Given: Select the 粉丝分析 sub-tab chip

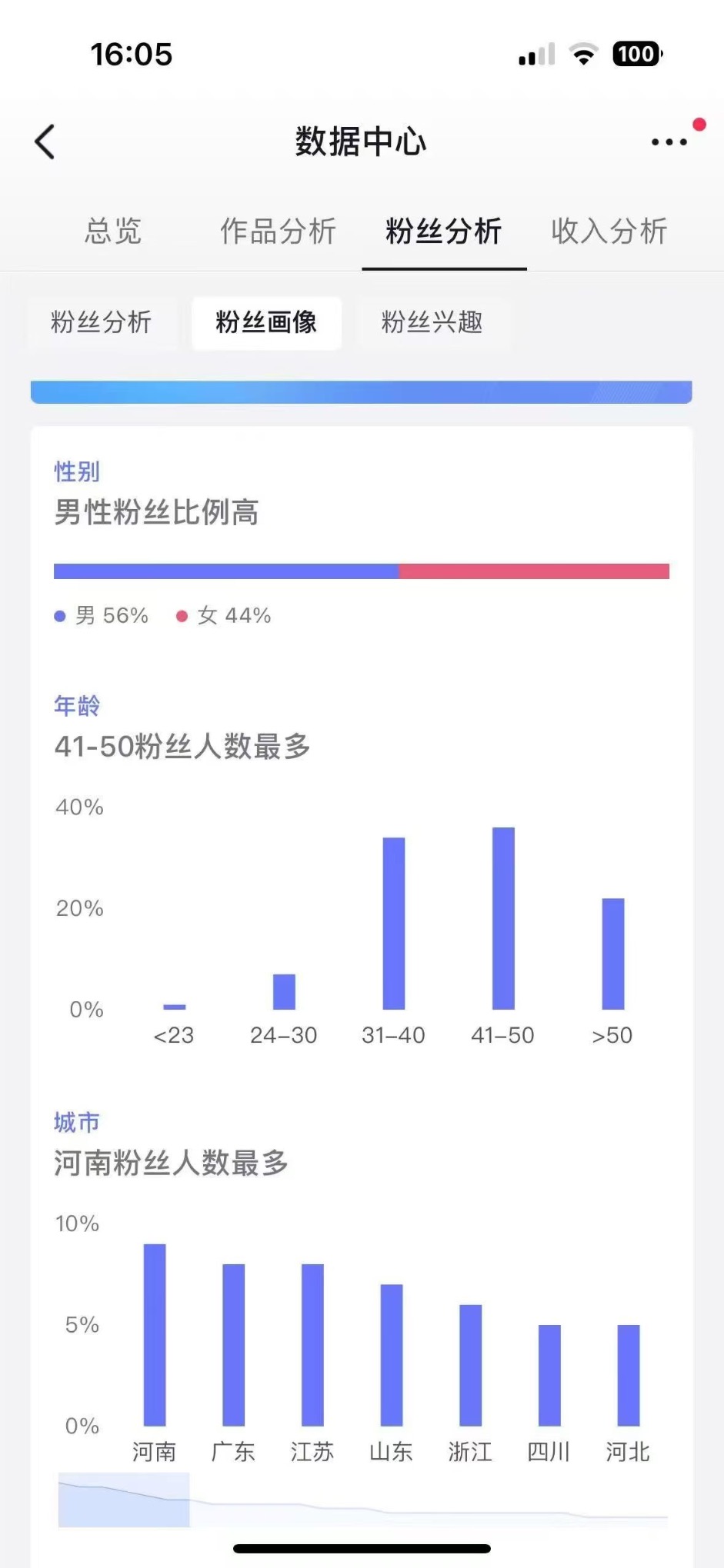Looking at the screenshot, I should 102,322.
